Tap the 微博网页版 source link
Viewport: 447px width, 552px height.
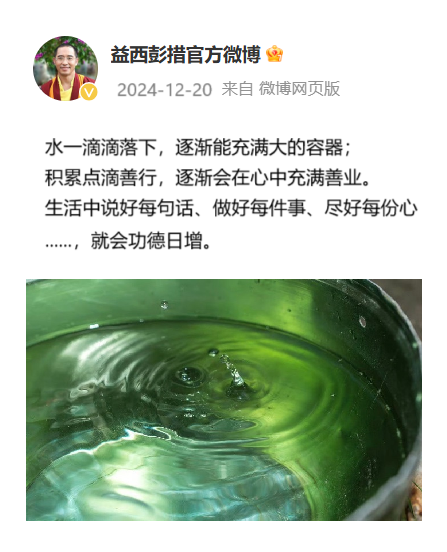(x=299, y=89)
